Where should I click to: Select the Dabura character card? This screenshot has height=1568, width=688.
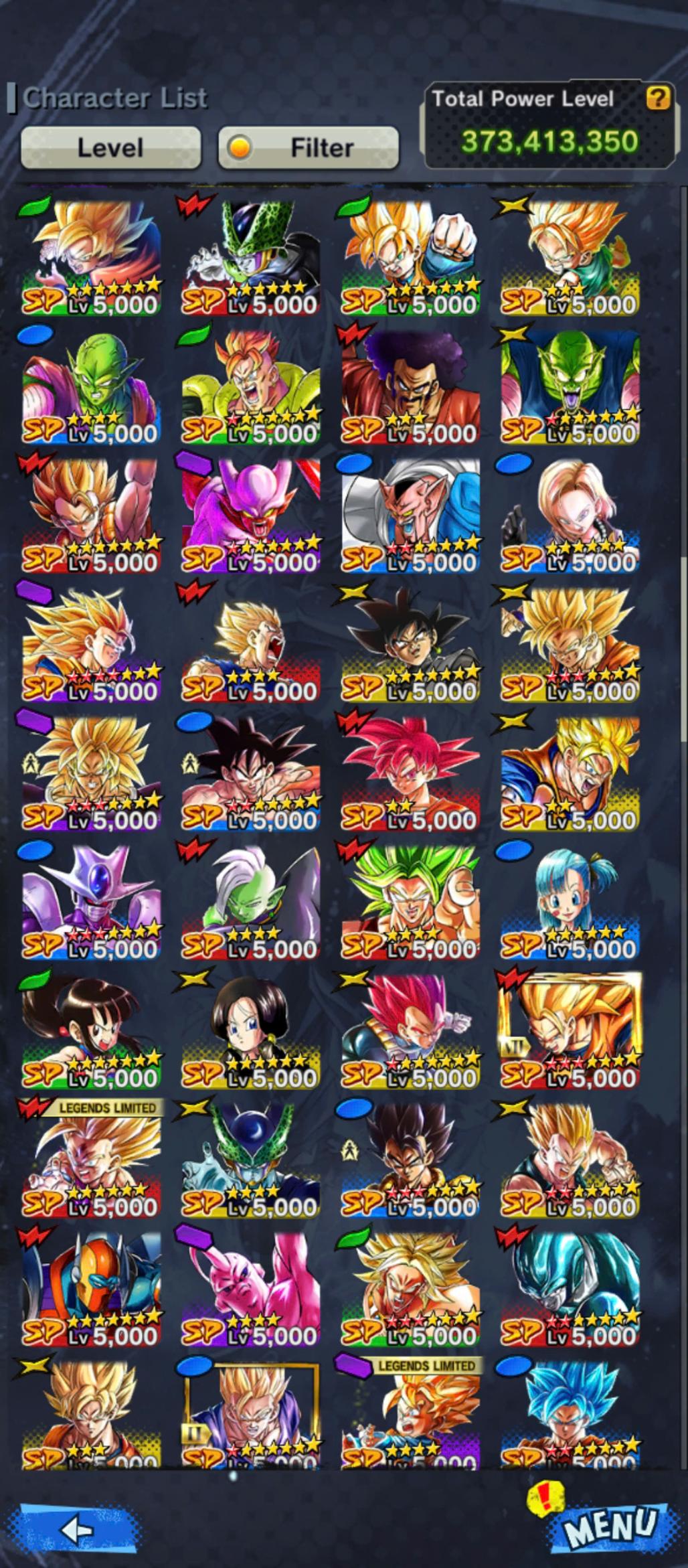coord(410,514)
